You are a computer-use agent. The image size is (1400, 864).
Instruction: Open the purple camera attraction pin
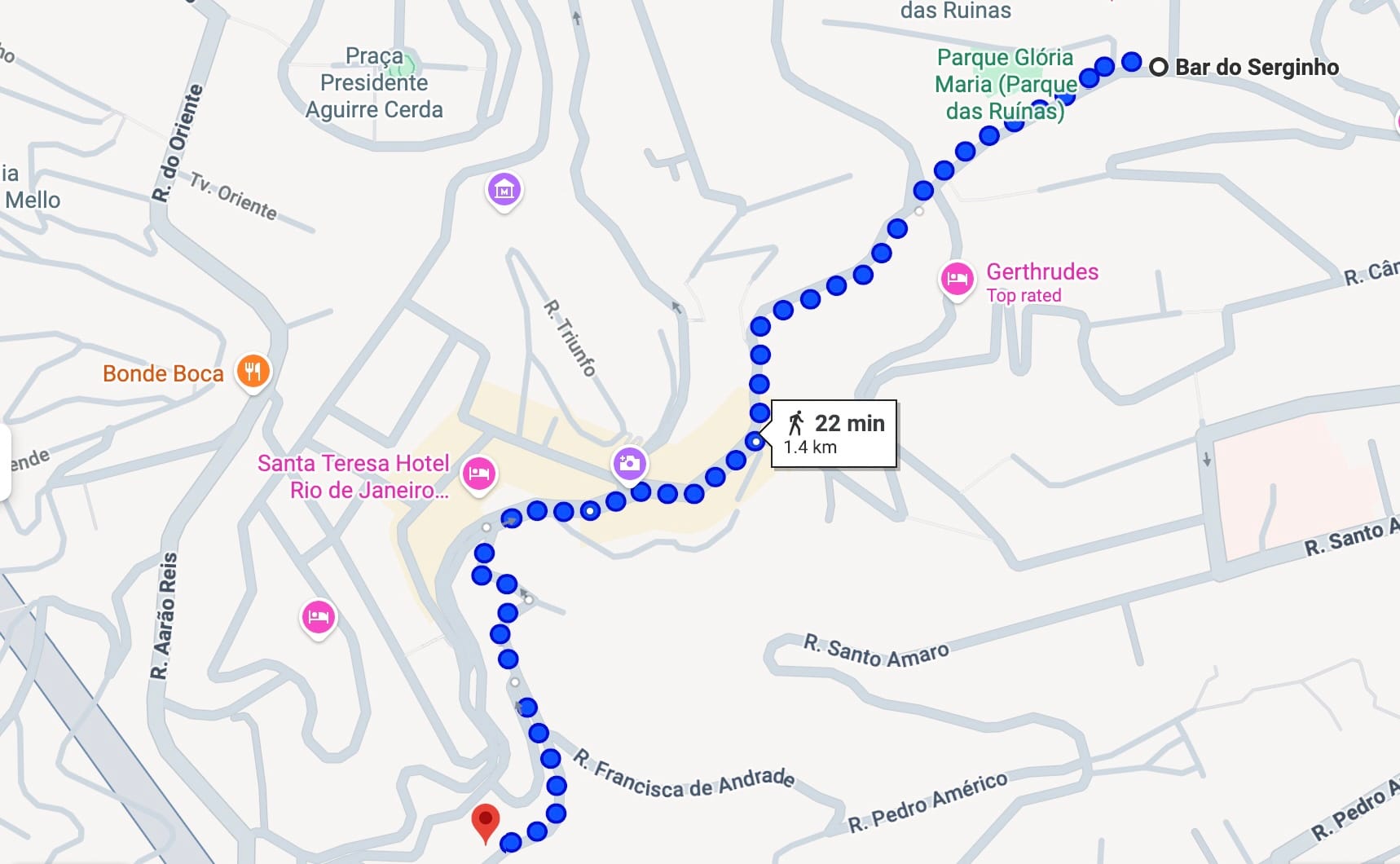click(x=629, y=464)
